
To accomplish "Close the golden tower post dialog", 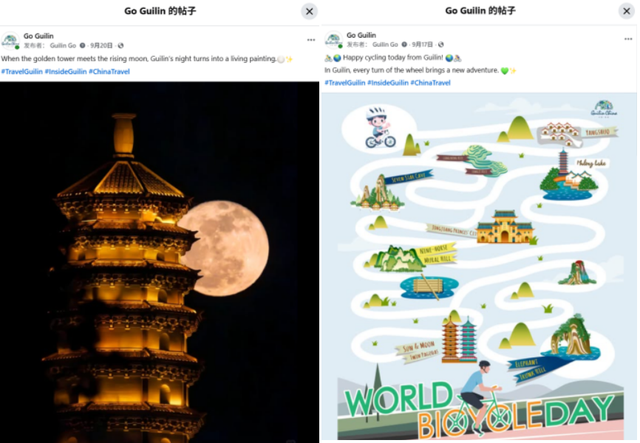I will tap(309, 11).
